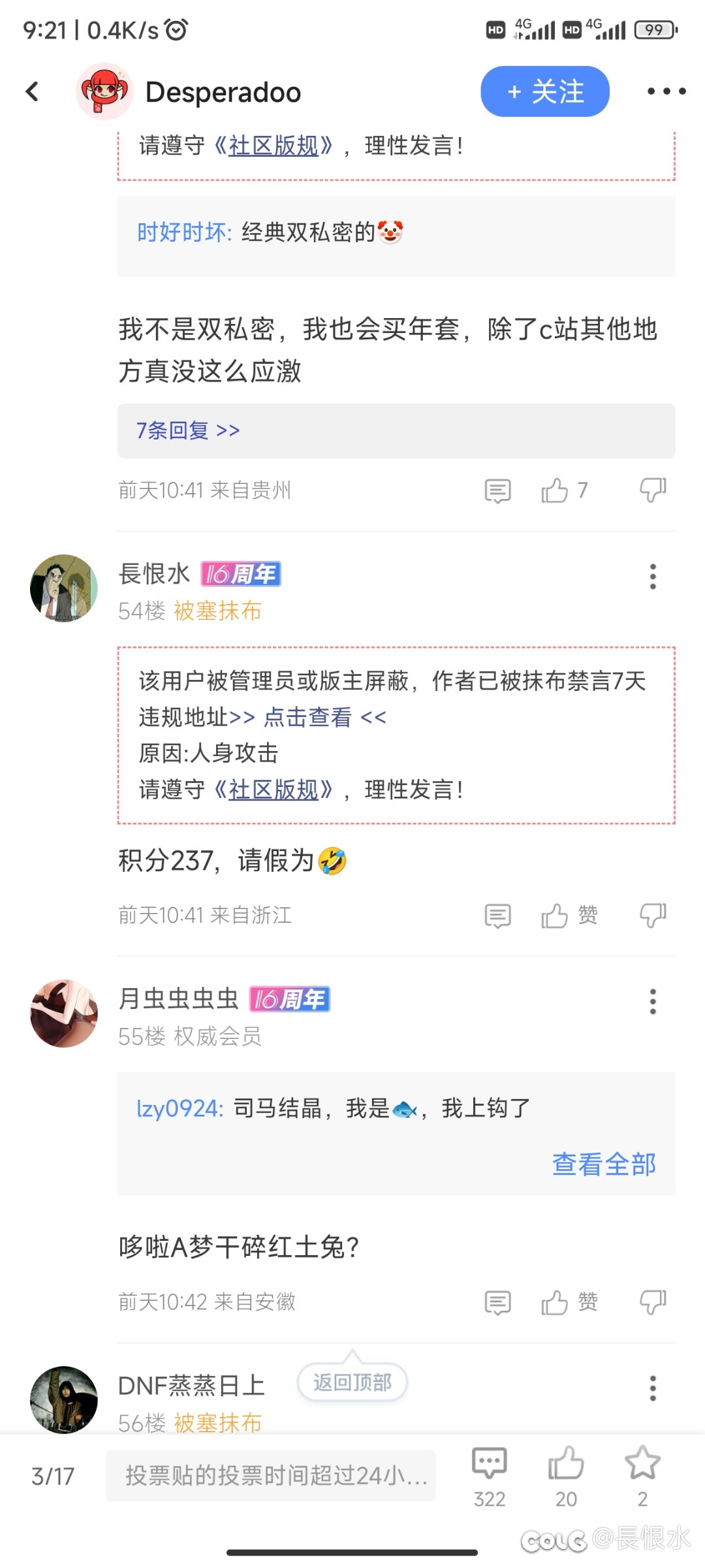The image size is (705, 1568).
Task: Open the reply input field at bottom
Action: coord(271,1476)
